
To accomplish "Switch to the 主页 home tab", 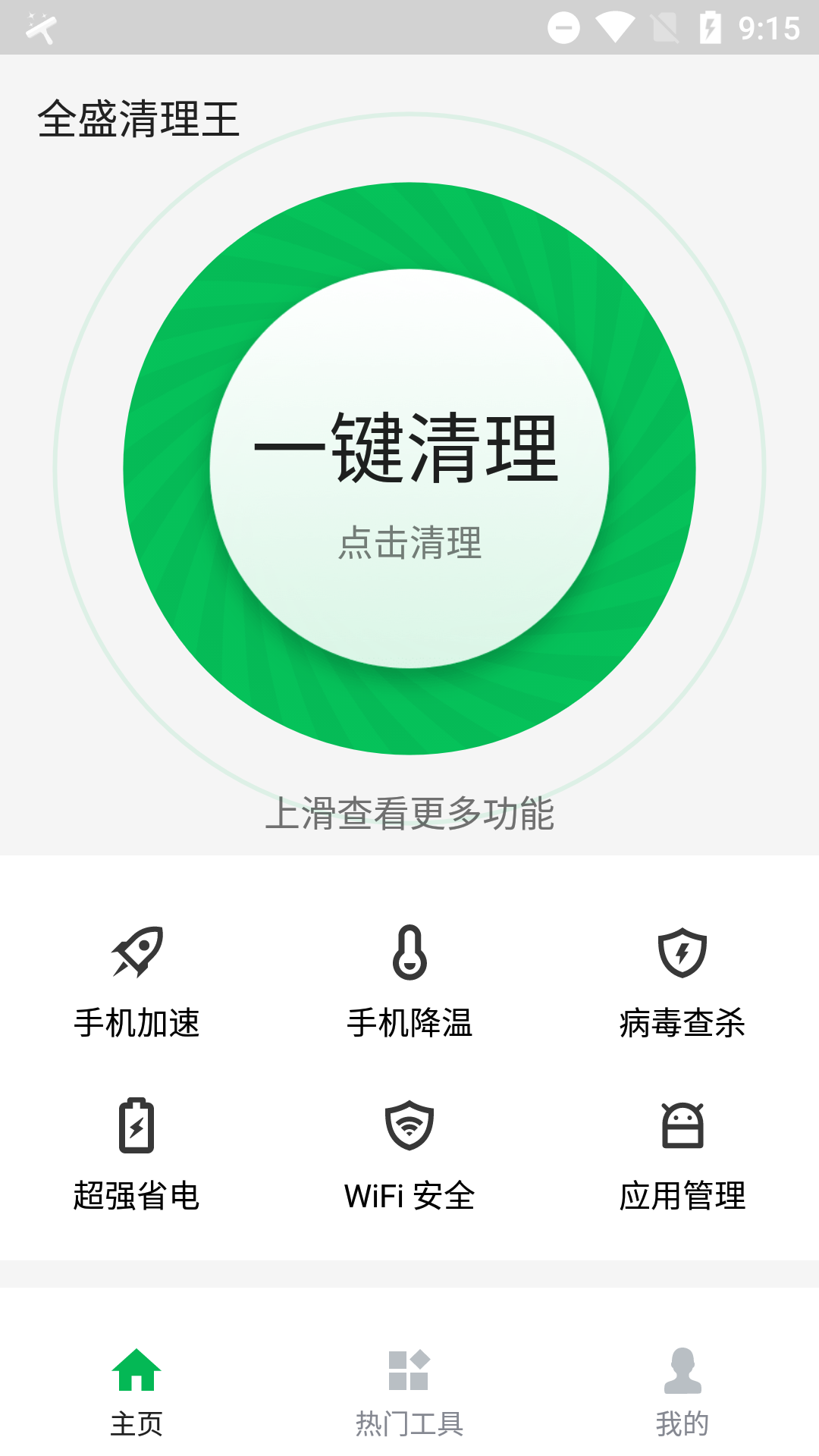I will coord(136,1392).
